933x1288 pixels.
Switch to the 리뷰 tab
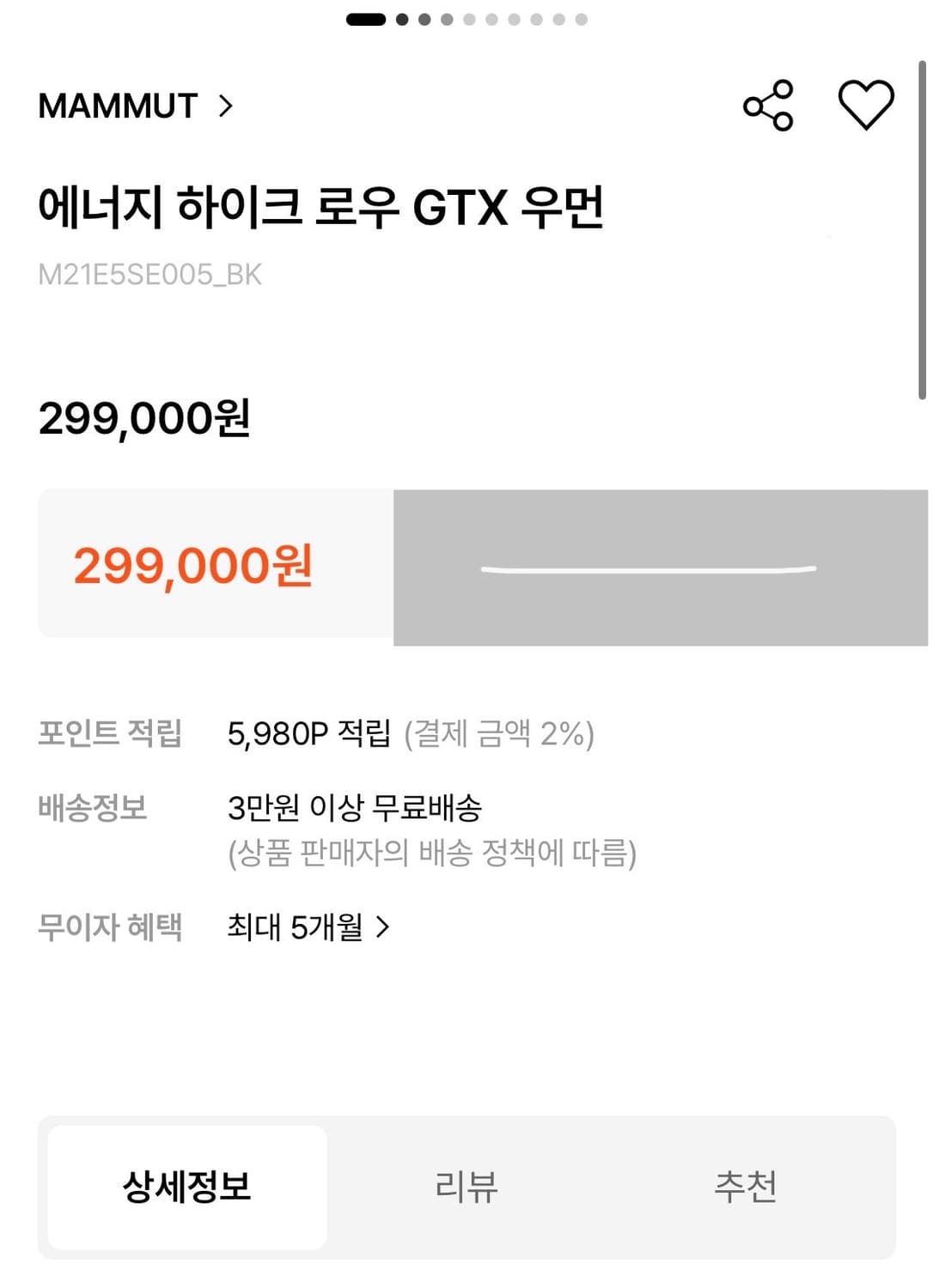466,1185
